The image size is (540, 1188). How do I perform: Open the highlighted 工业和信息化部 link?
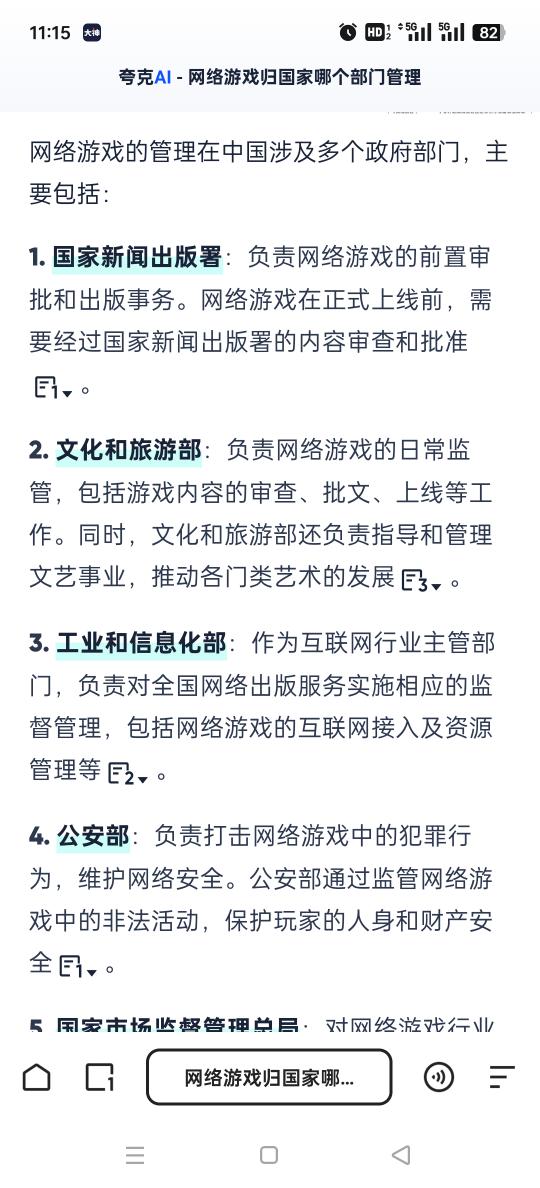click(x=141, y=644)
